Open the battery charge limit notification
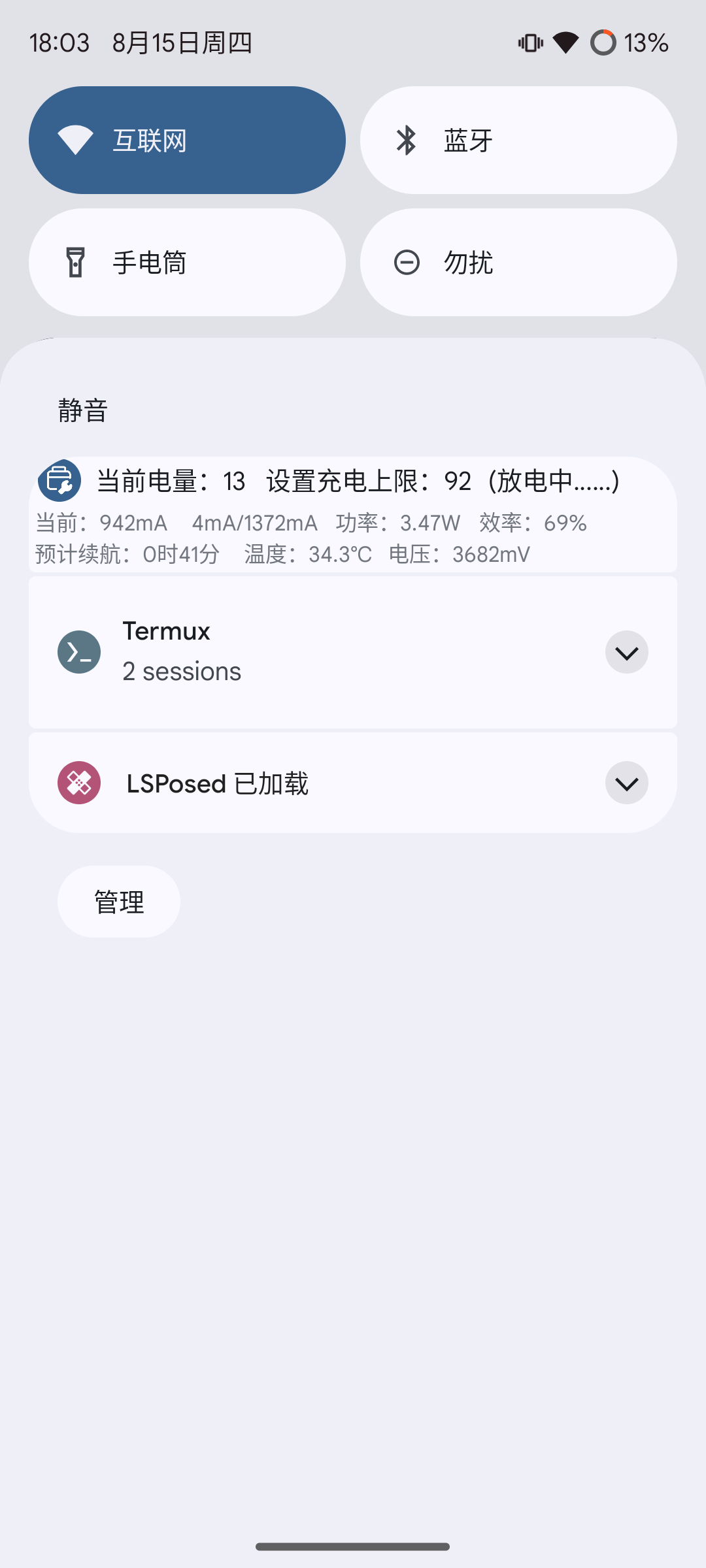Viewport: 706px width, 1568px height. 353,514
